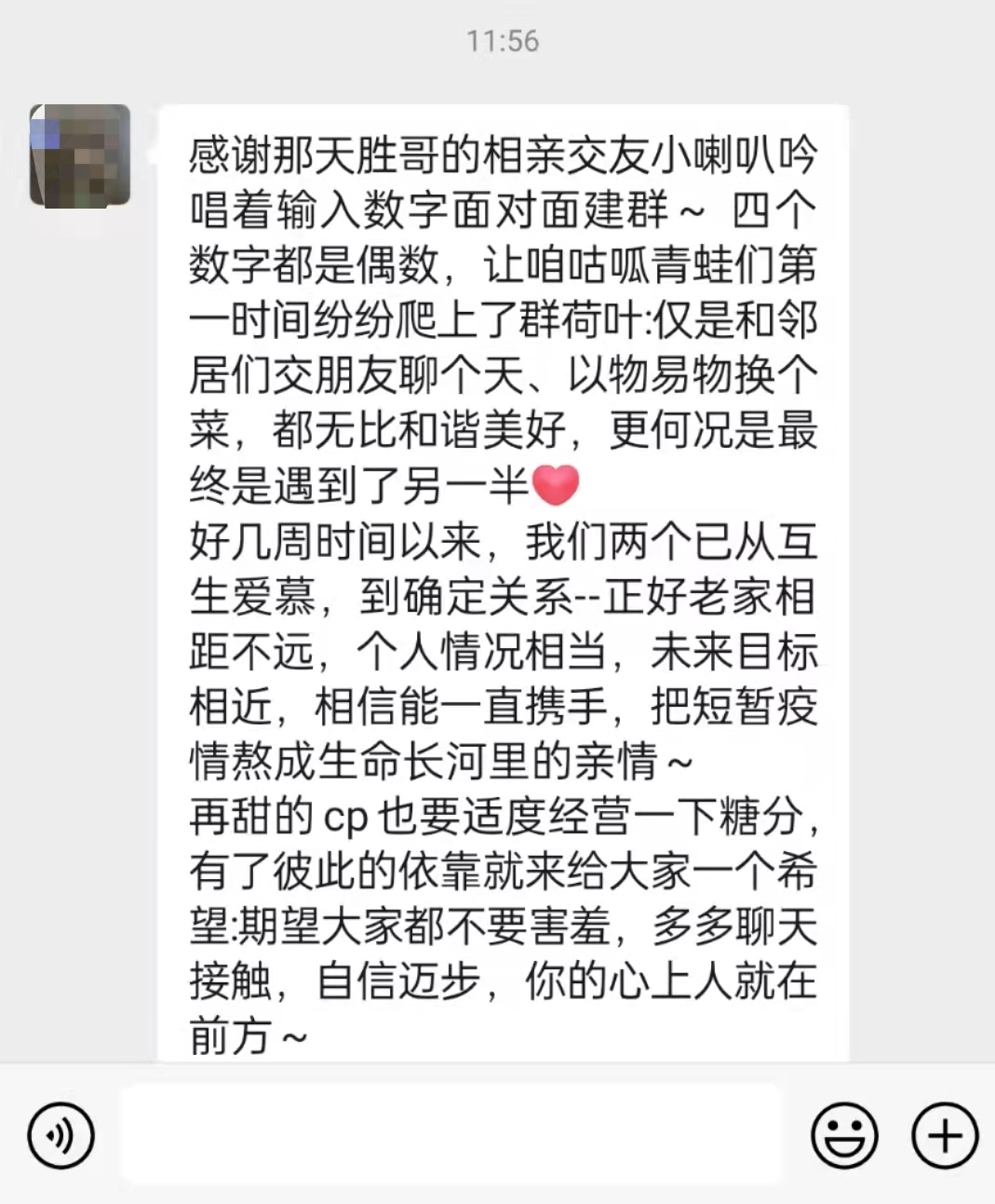The height and width of the screenshot is (1204, 995).
Task: Open the plus attachment menu
Action: pyautogui.click(x=945, y=1135)
